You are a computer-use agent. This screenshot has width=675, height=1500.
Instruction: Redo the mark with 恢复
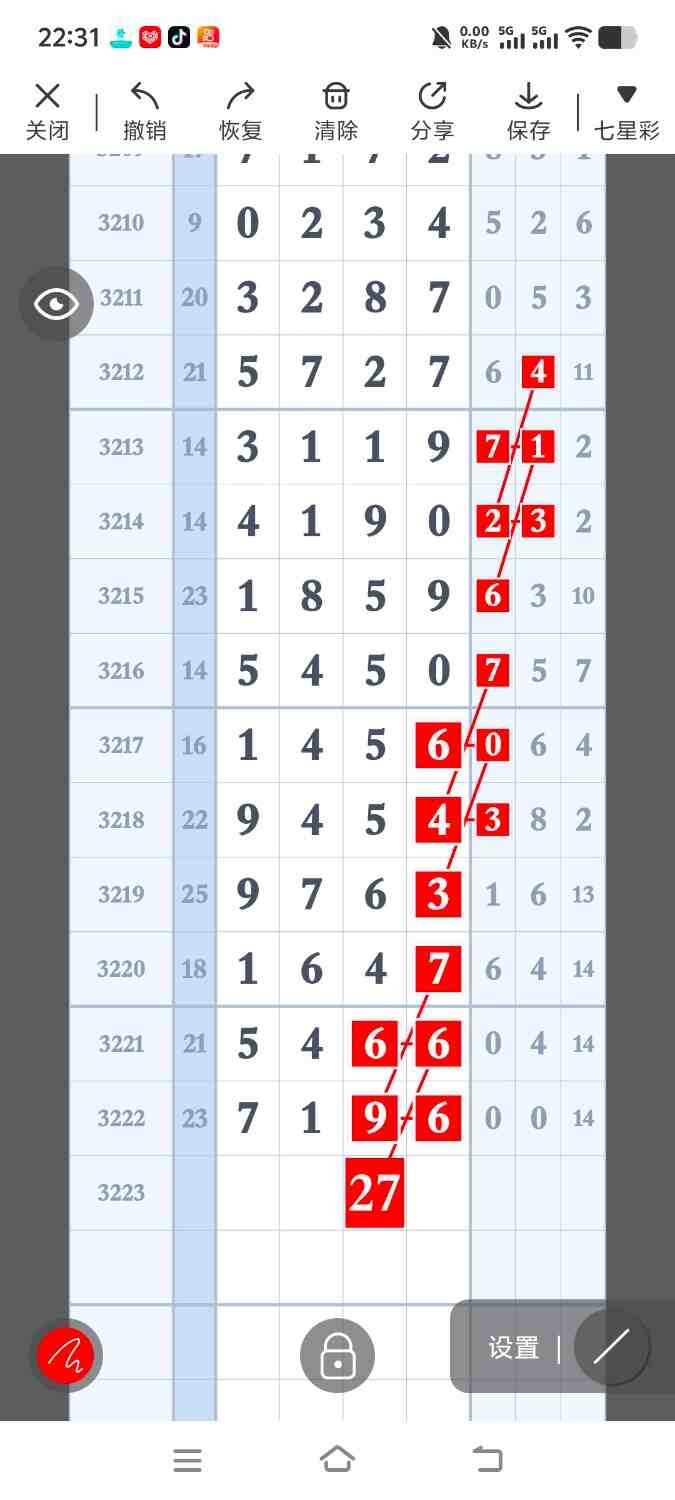(240, 111)
